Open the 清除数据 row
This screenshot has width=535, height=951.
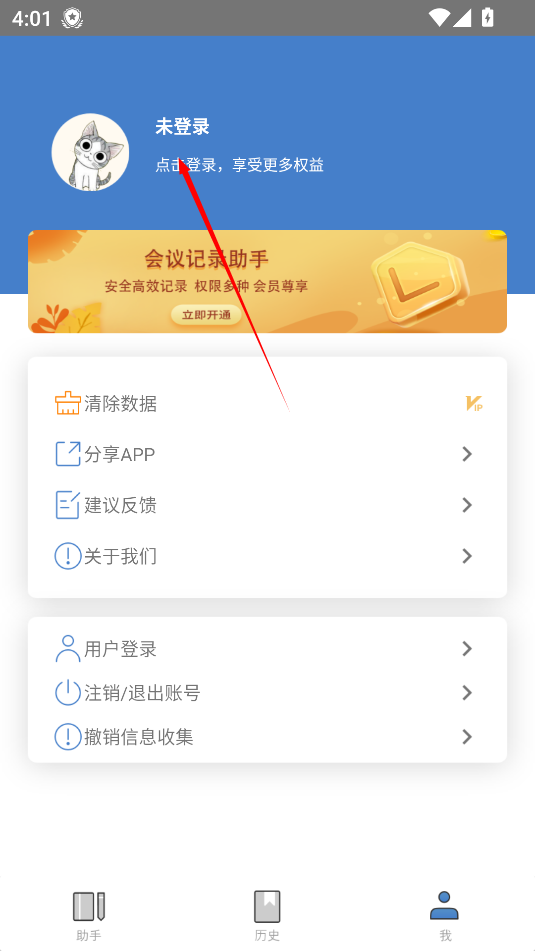pyautogui.click(x=268, y=403)
